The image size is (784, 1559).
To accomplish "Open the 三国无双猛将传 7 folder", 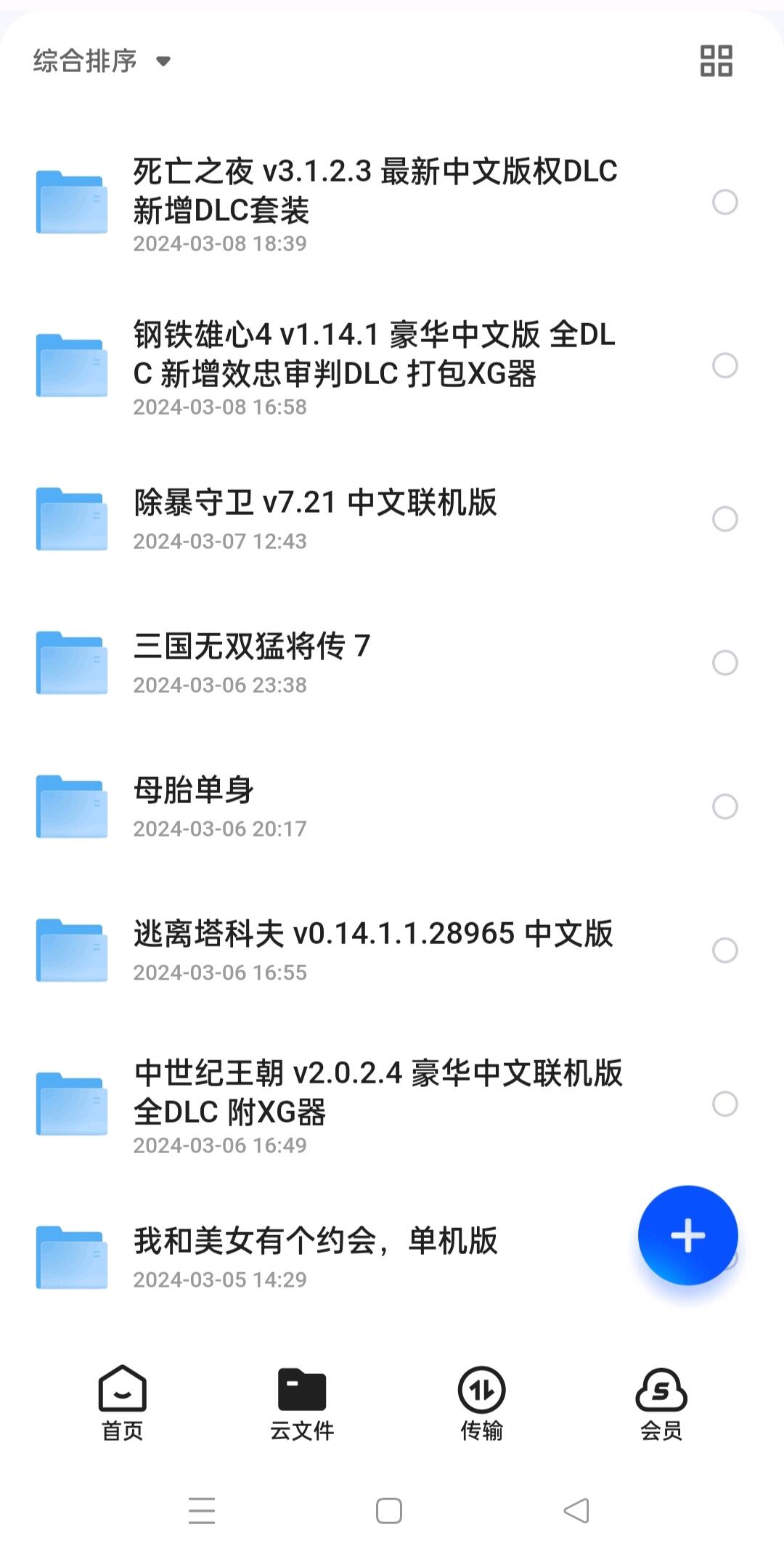I will pos(252,647).
